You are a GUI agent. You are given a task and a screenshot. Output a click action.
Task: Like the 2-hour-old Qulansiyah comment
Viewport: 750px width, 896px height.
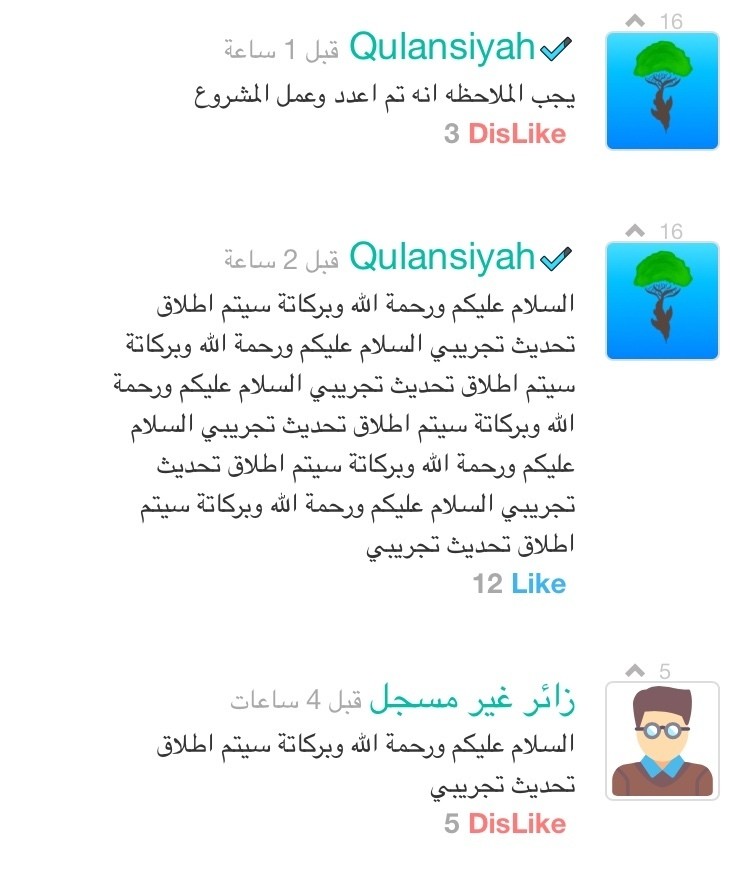(x=538, y=584)
